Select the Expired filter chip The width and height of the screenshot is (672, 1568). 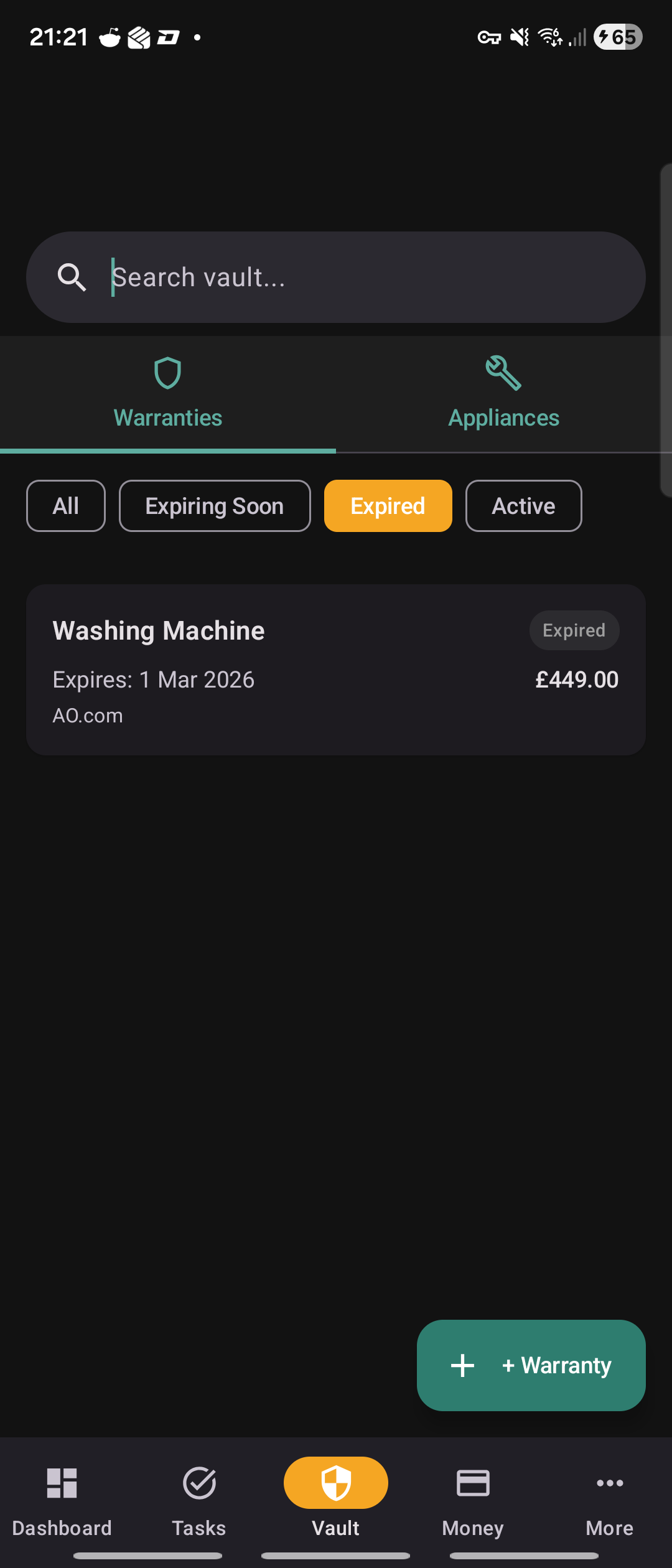(388, 506)
